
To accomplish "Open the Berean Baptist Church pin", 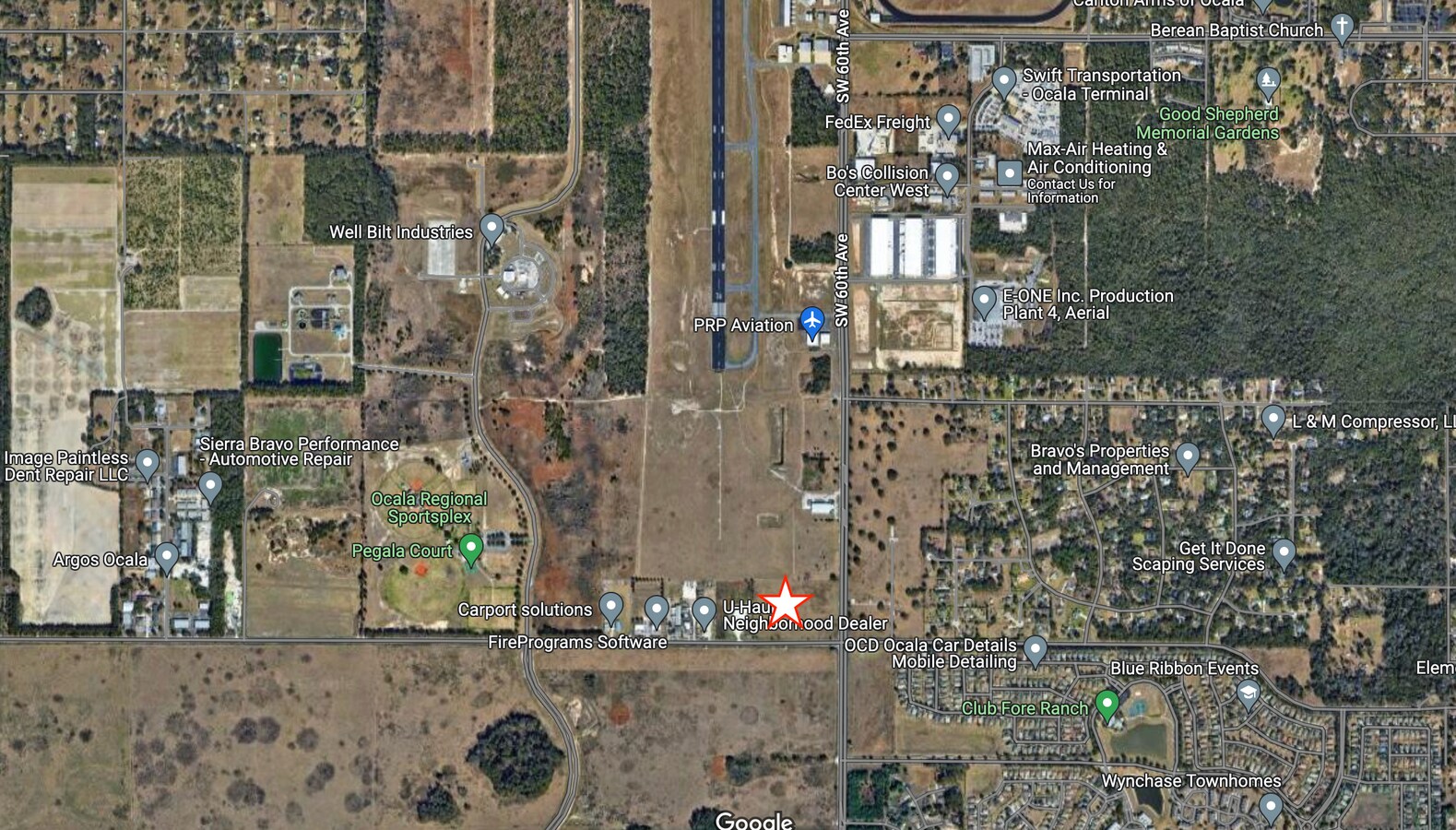I will (x=1343, y=27).
